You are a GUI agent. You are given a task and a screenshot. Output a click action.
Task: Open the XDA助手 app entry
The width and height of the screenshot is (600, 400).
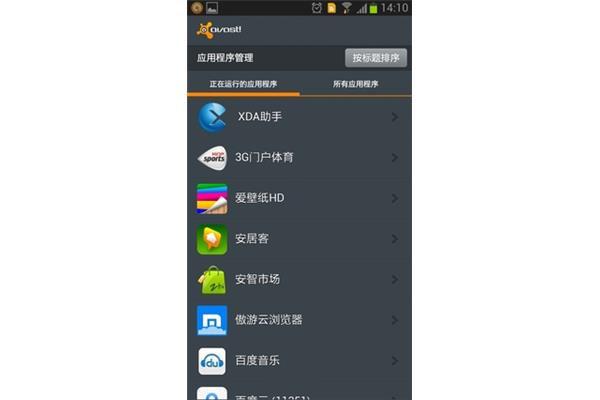point(299,117)
